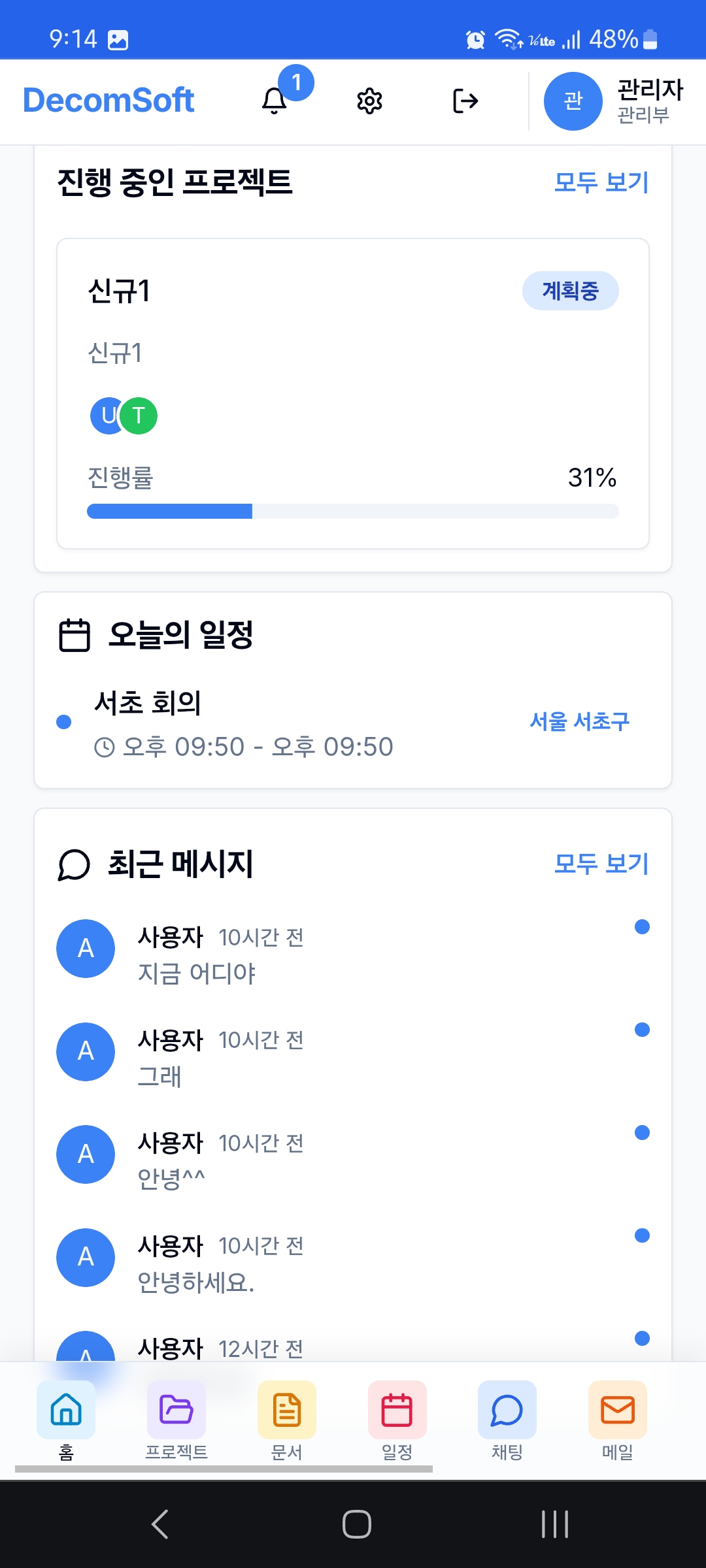
Task: Open the 신규1 project card
Action: [x=353, y=393]
